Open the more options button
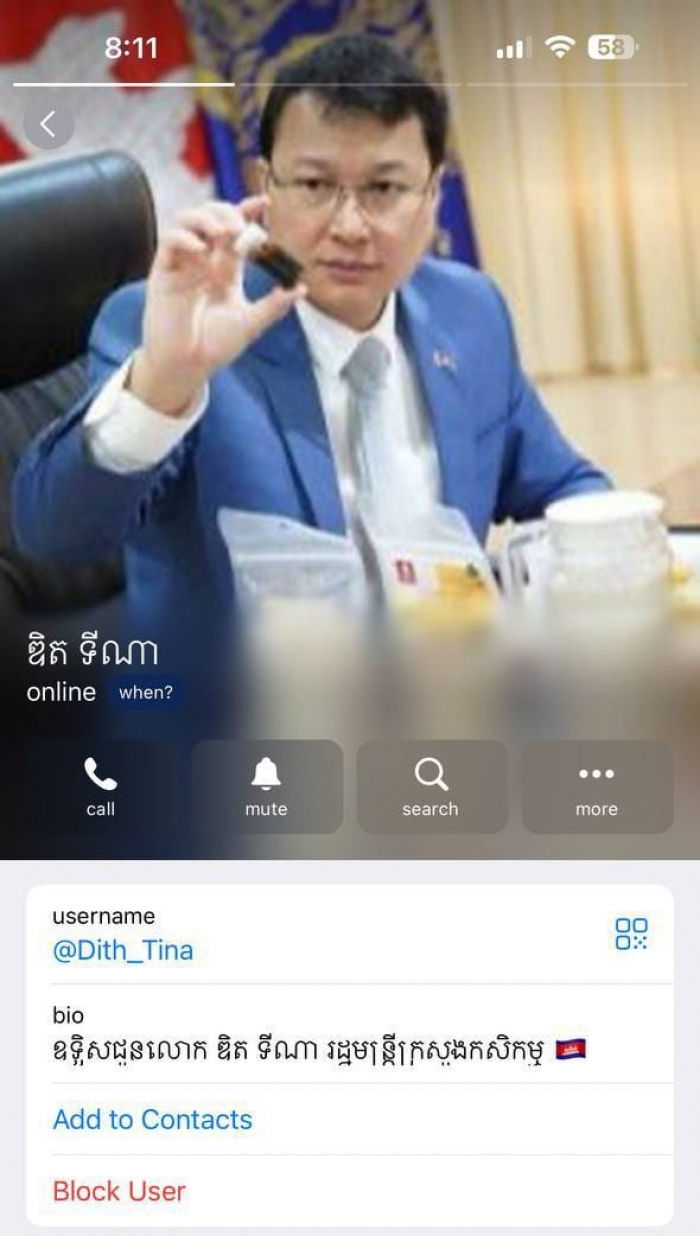Image resolution: width=700 pixels, height=1236 pixels. click(x=596, y=787)
